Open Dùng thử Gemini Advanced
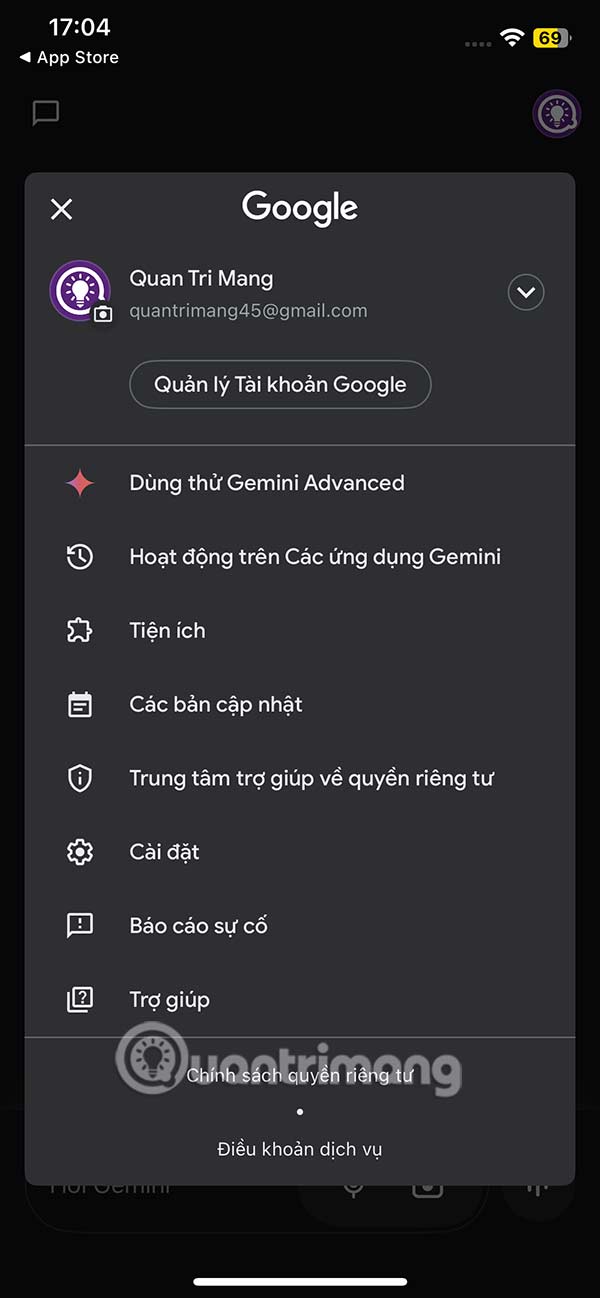Viewport: 600px width, 1298px height. (x=267, y=483)
